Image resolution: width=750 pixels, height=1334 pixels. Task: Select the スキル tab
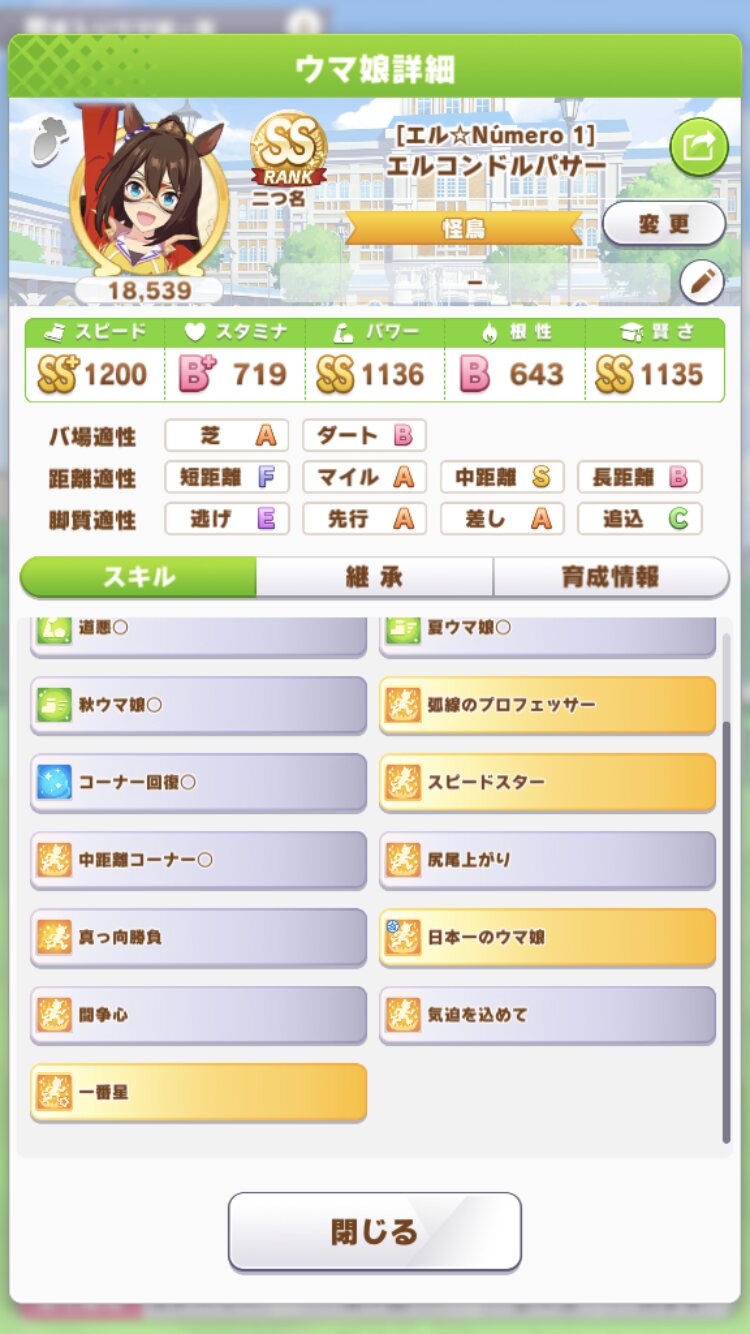pos(138,577)
